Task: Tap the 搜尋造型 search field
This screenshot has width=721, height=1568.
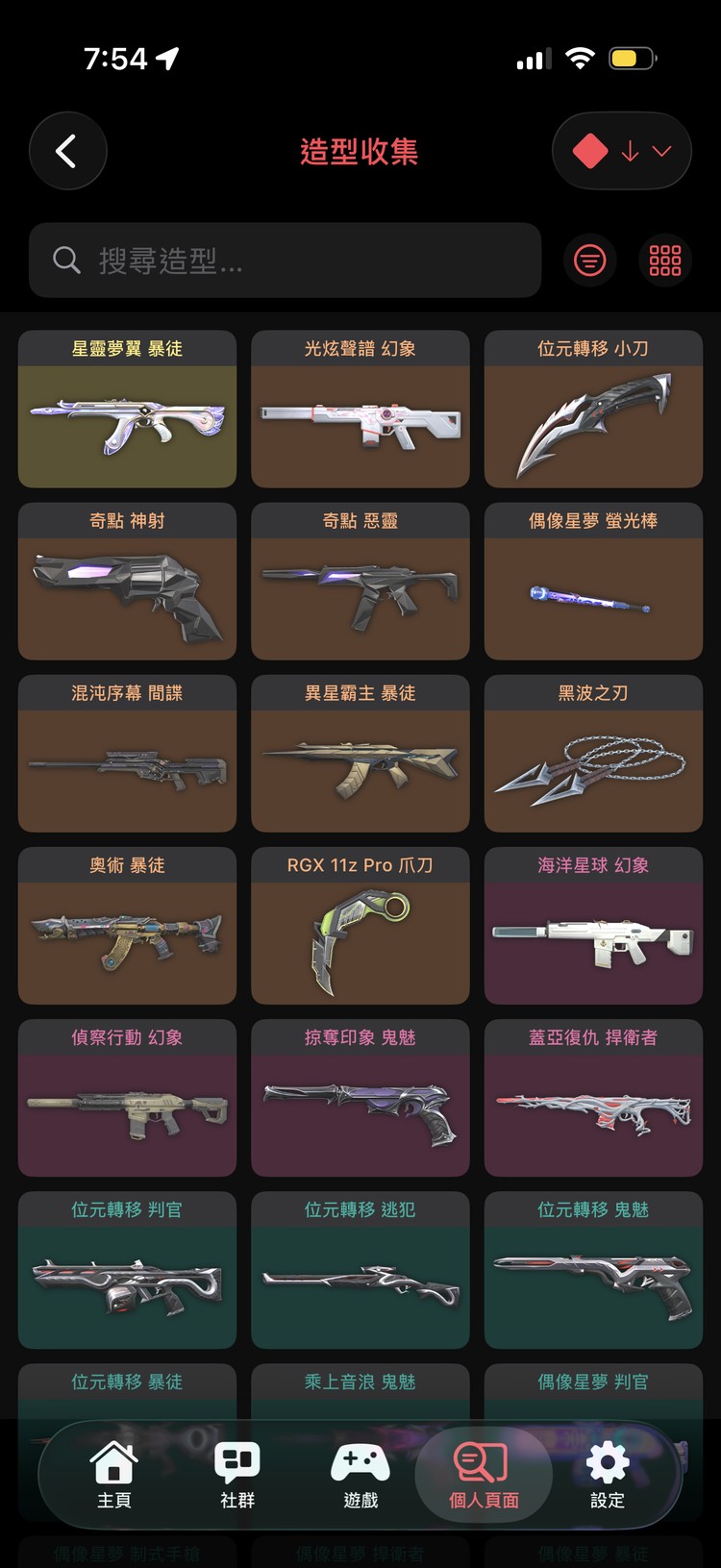Action: (285, 260)
